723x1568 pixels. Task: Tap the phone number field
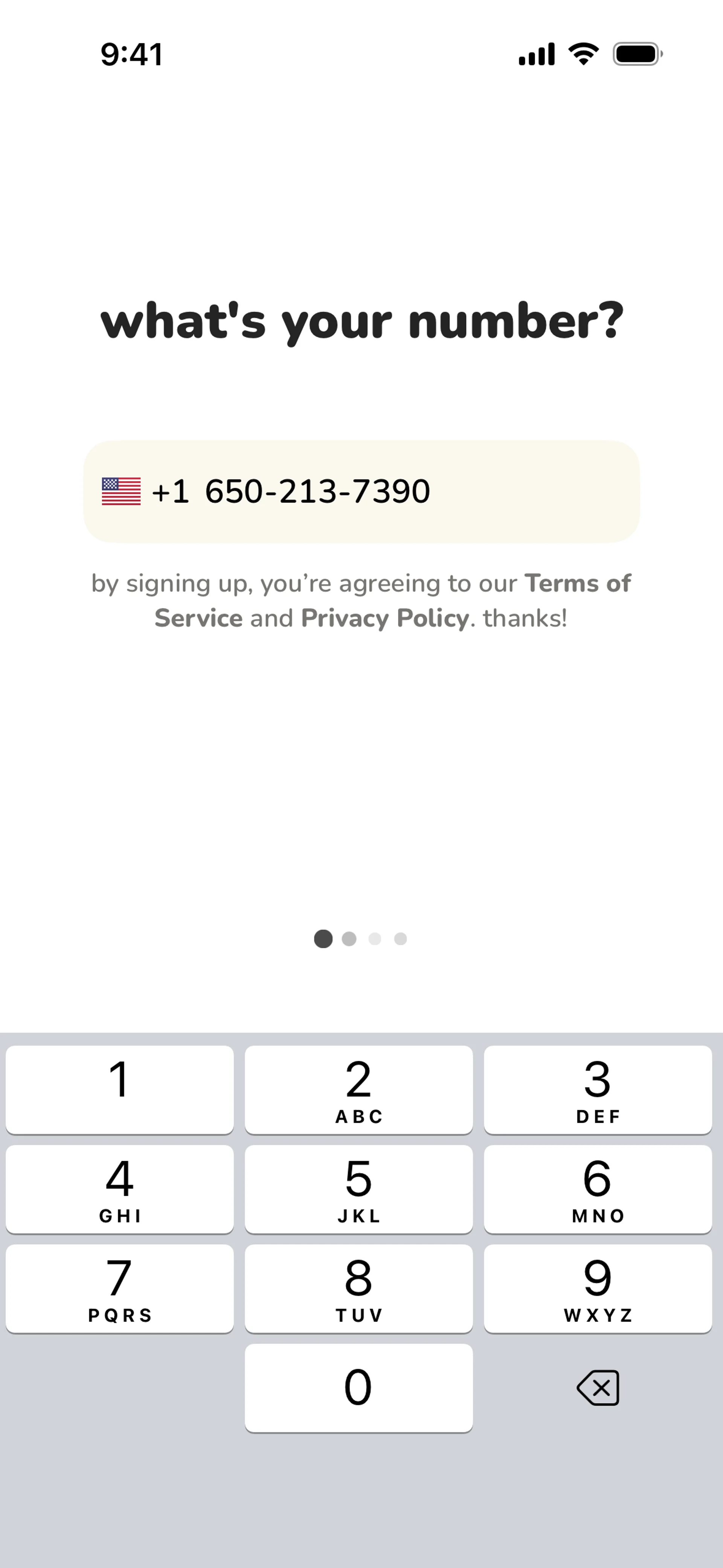pyautogui.click(x=389, y=491)
